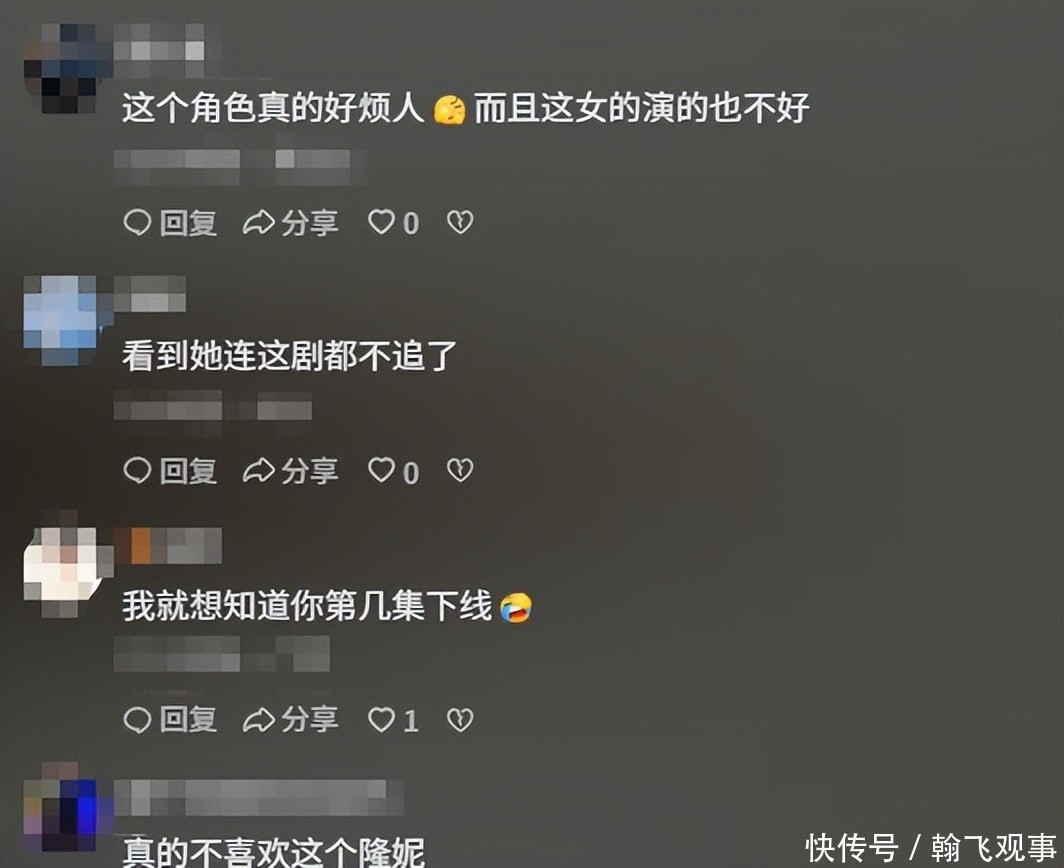Share the comment '看到她连这剧都不追了'
This screenshot has height=868, width=1064.
290,471
